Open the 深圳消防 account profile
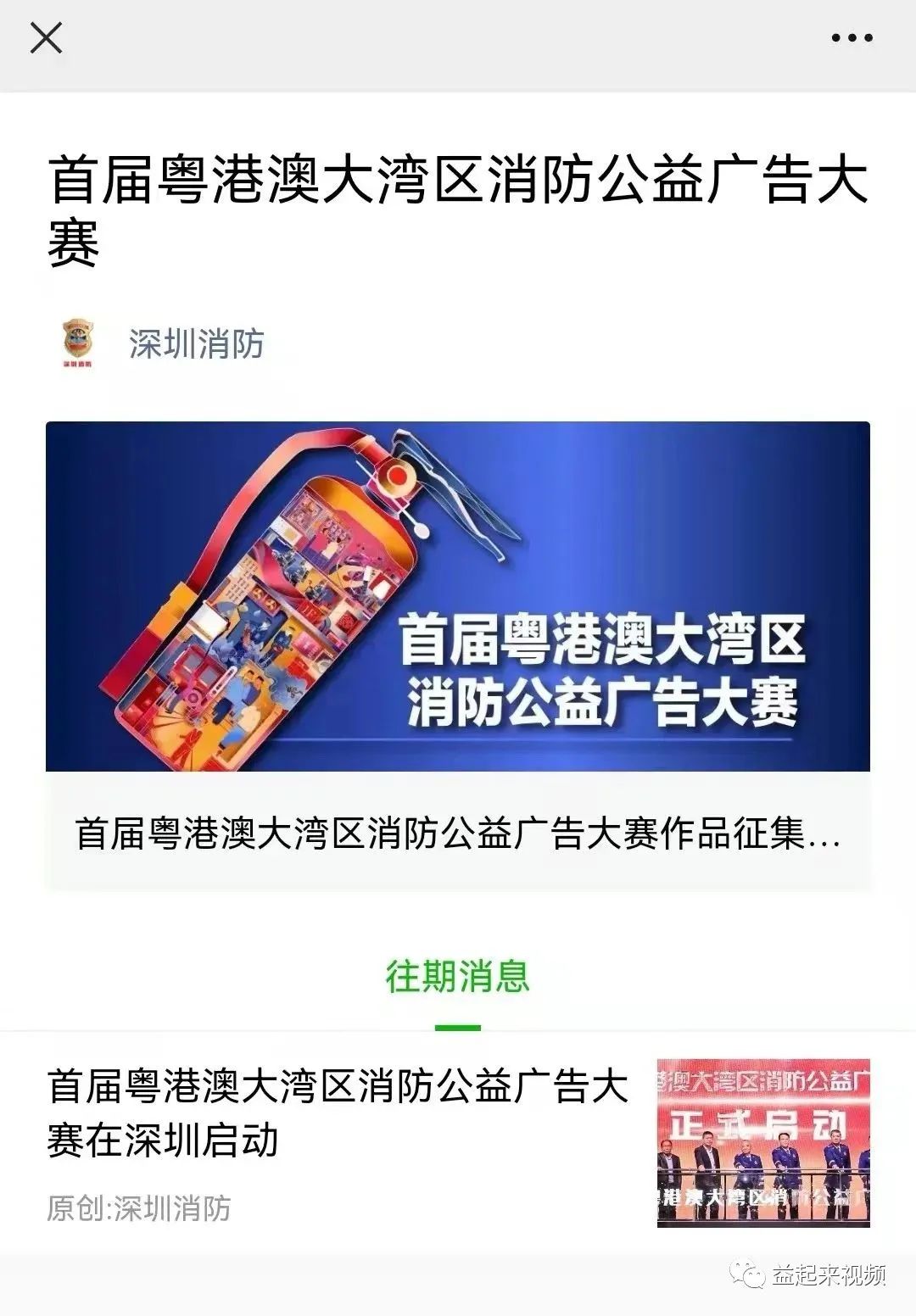The image size is (916, 1316). click(x=196, y=344)
